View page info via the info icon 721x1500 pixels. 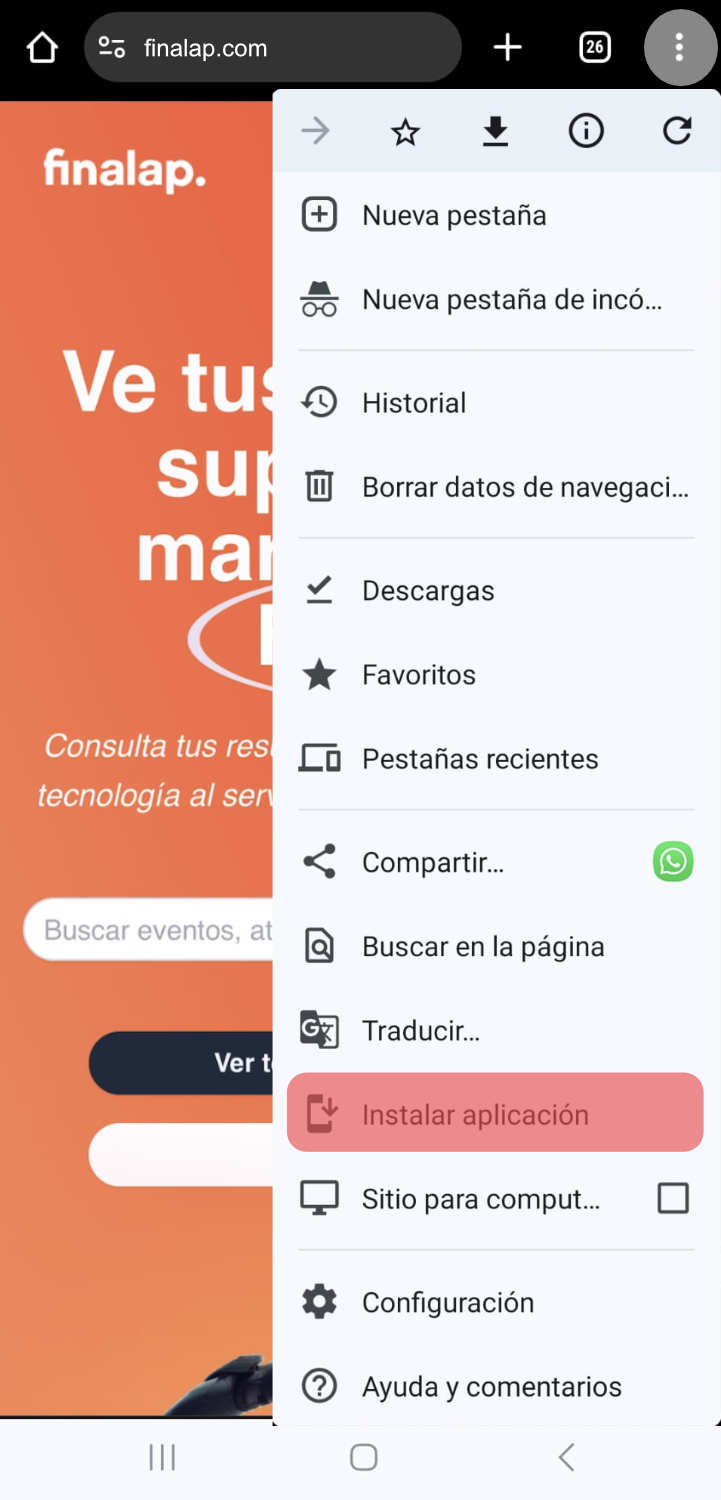tap(586, 132)
